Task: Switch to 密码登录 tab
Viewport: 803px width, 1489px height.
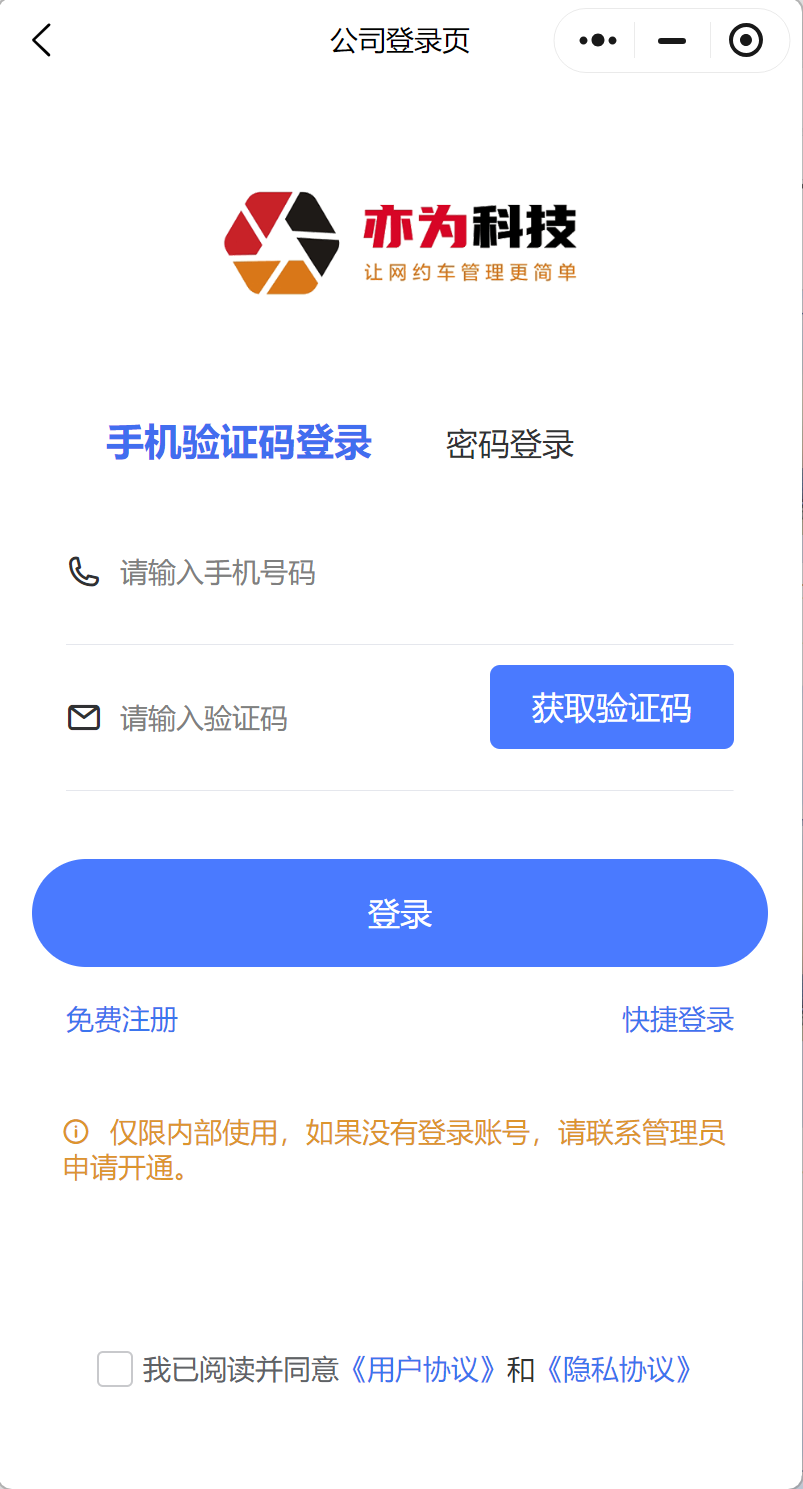Action: coord(510,445)
